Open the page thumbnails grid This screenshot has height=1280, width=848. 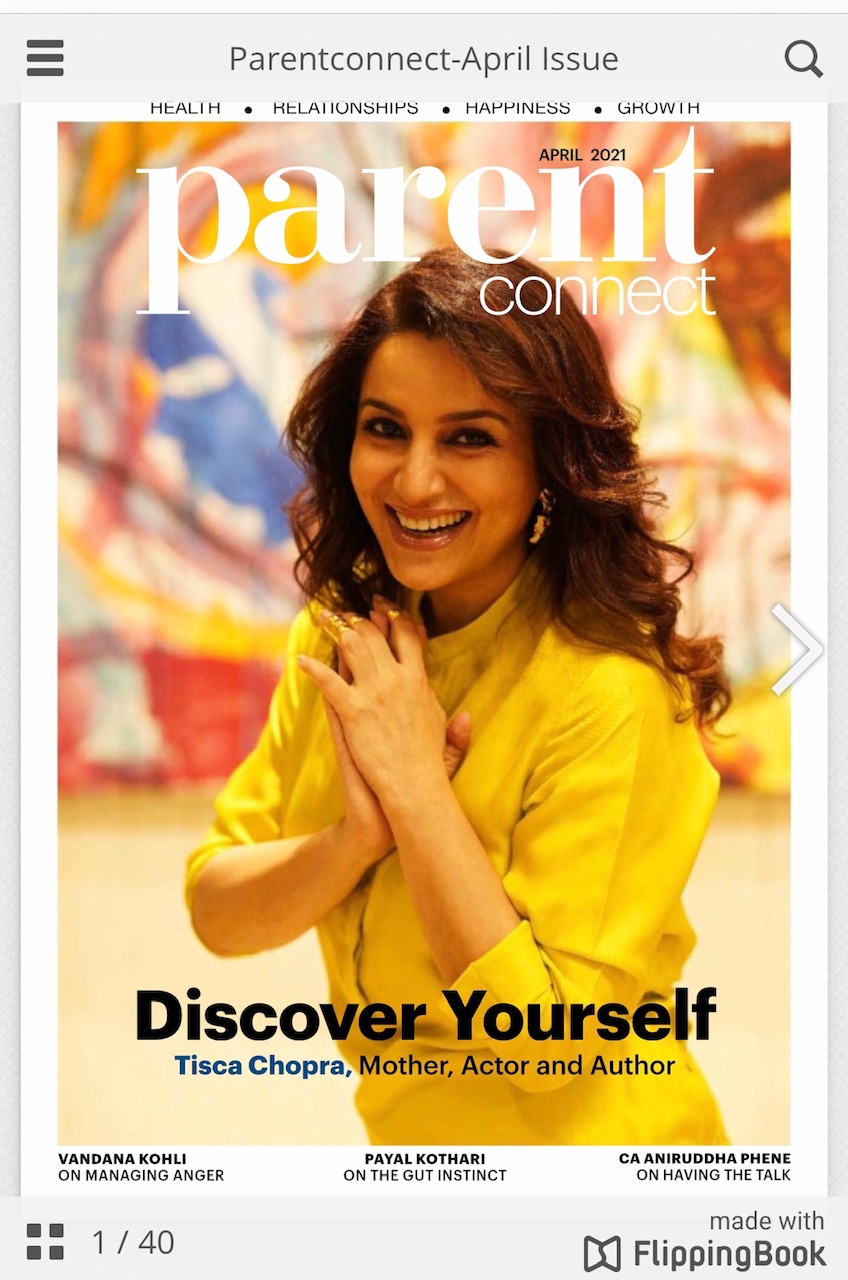click(45, 1241)
